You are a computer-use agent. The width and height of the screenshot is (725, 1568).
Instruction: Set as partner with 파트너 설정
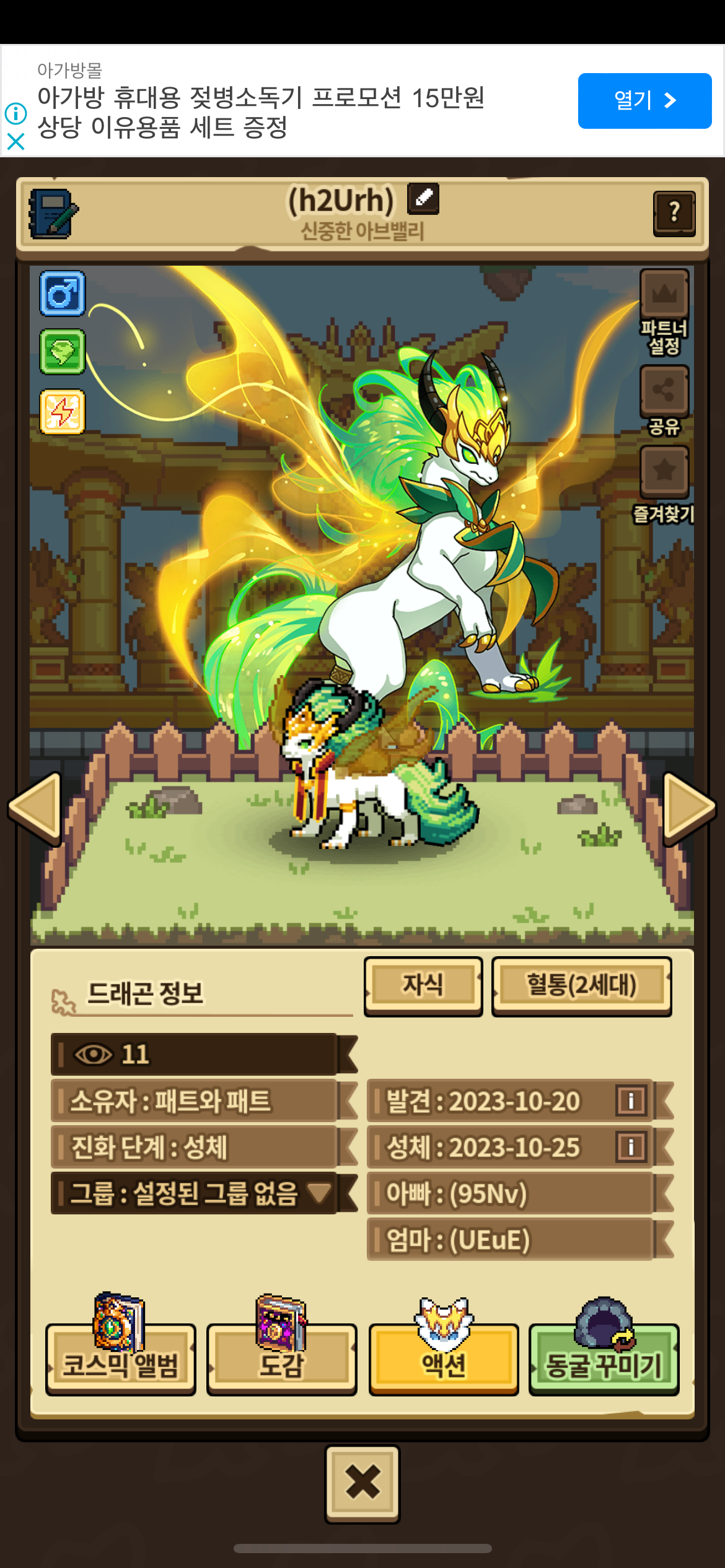[x=664, y=312]
